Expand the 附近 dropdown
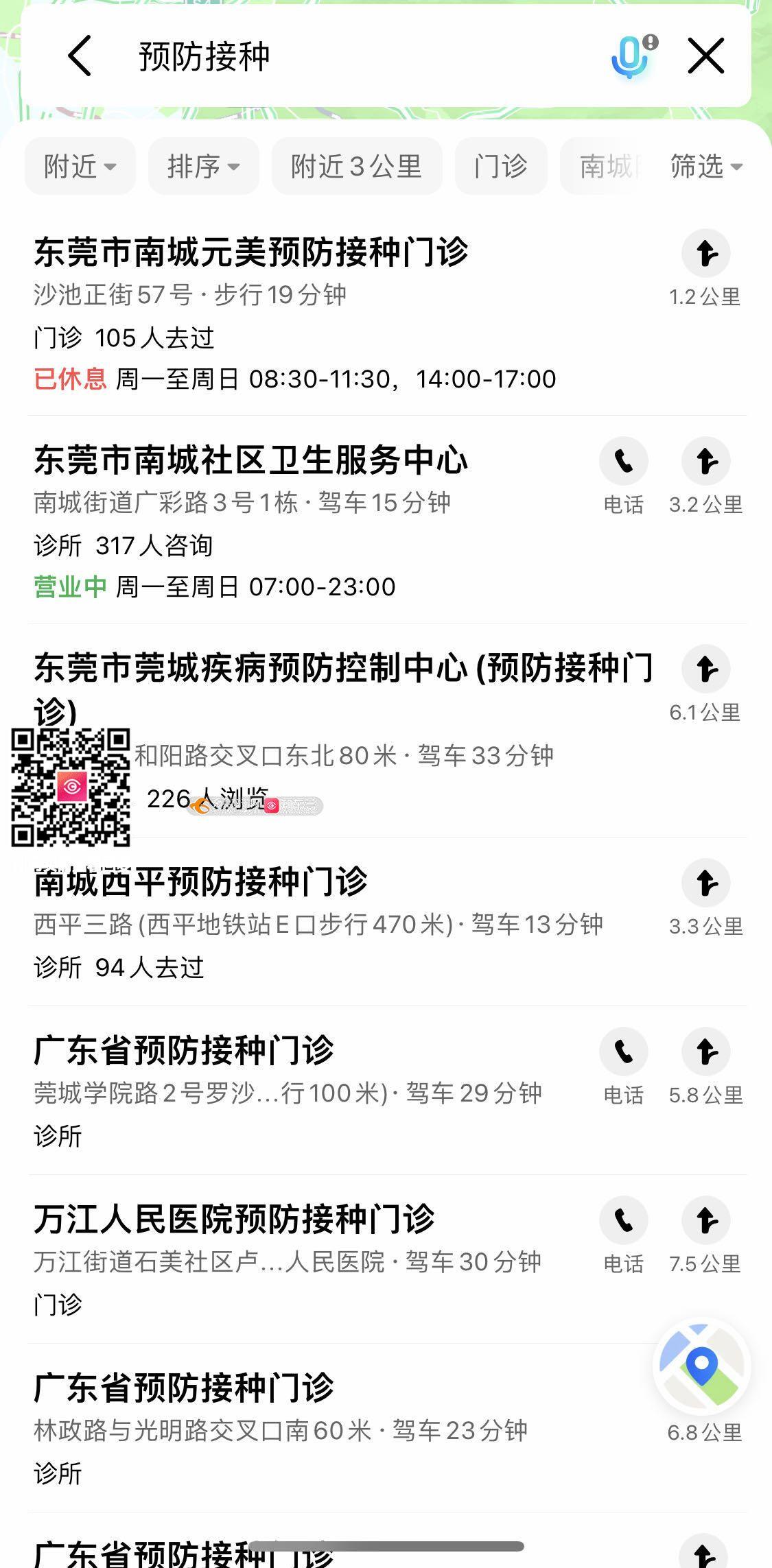772x1568 pixels. click(80, 166)
